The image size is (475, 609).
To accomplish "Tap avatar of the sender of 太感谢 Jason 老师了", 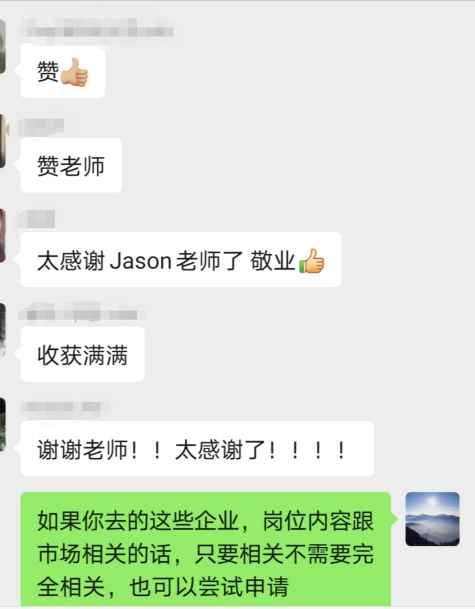I will pyautogui.click(x=2, y=236).
